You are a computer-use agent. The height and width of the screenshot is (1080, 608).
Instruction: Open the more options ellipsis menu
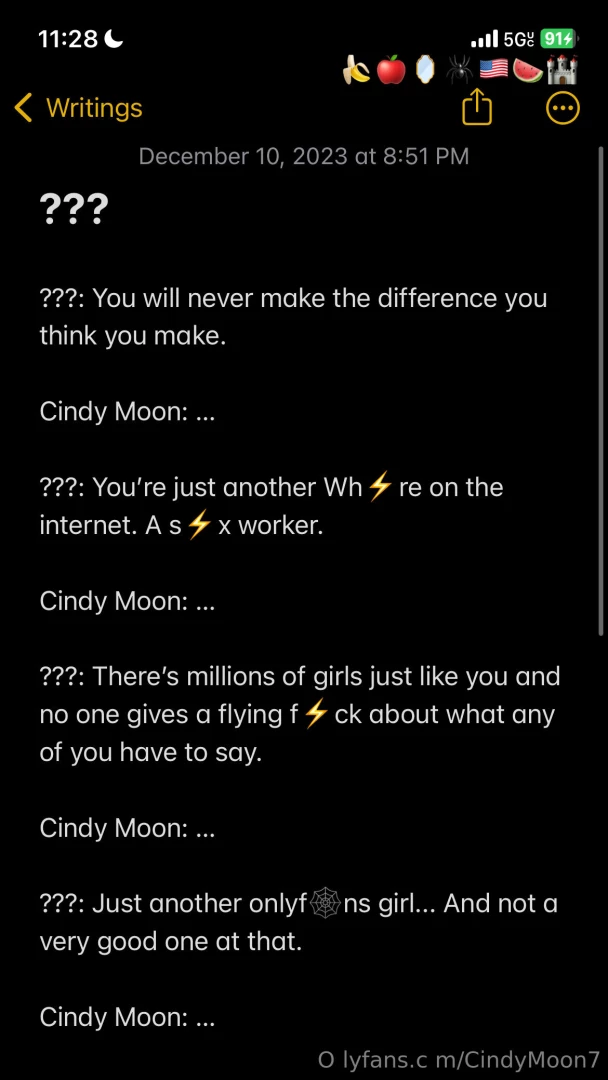pyautogui.click(x=563, y=108)
